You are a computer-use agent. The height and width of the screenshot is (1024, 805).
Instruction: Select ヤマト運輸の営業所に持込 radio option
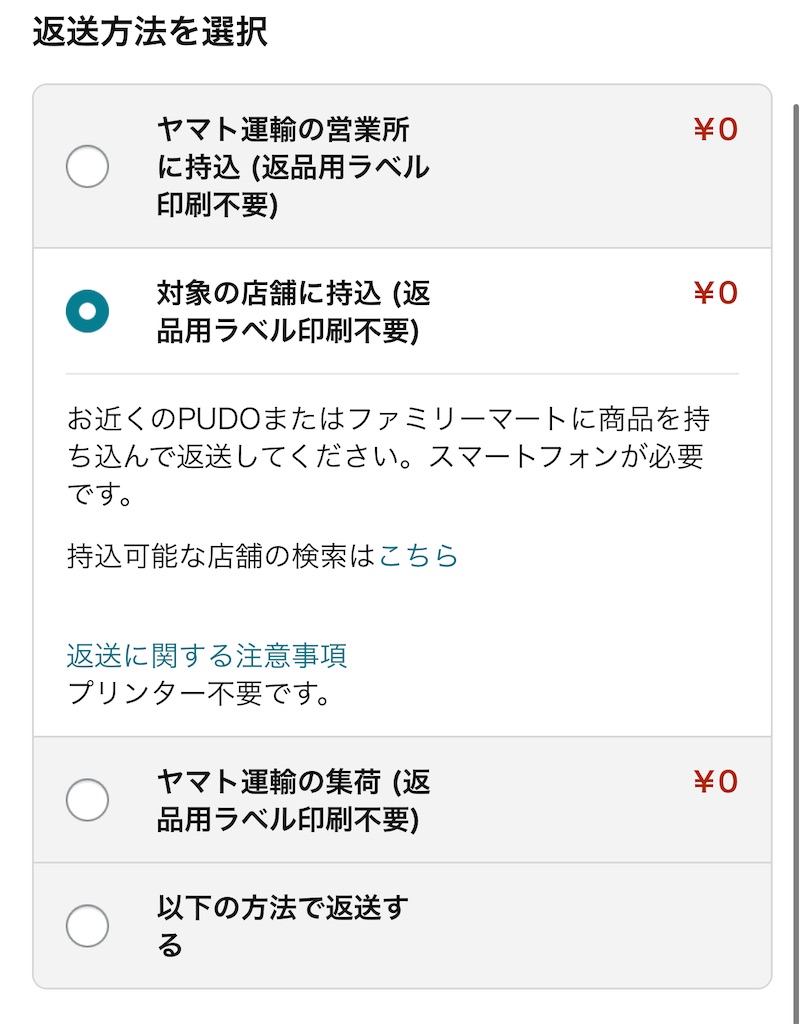(87, 166)
